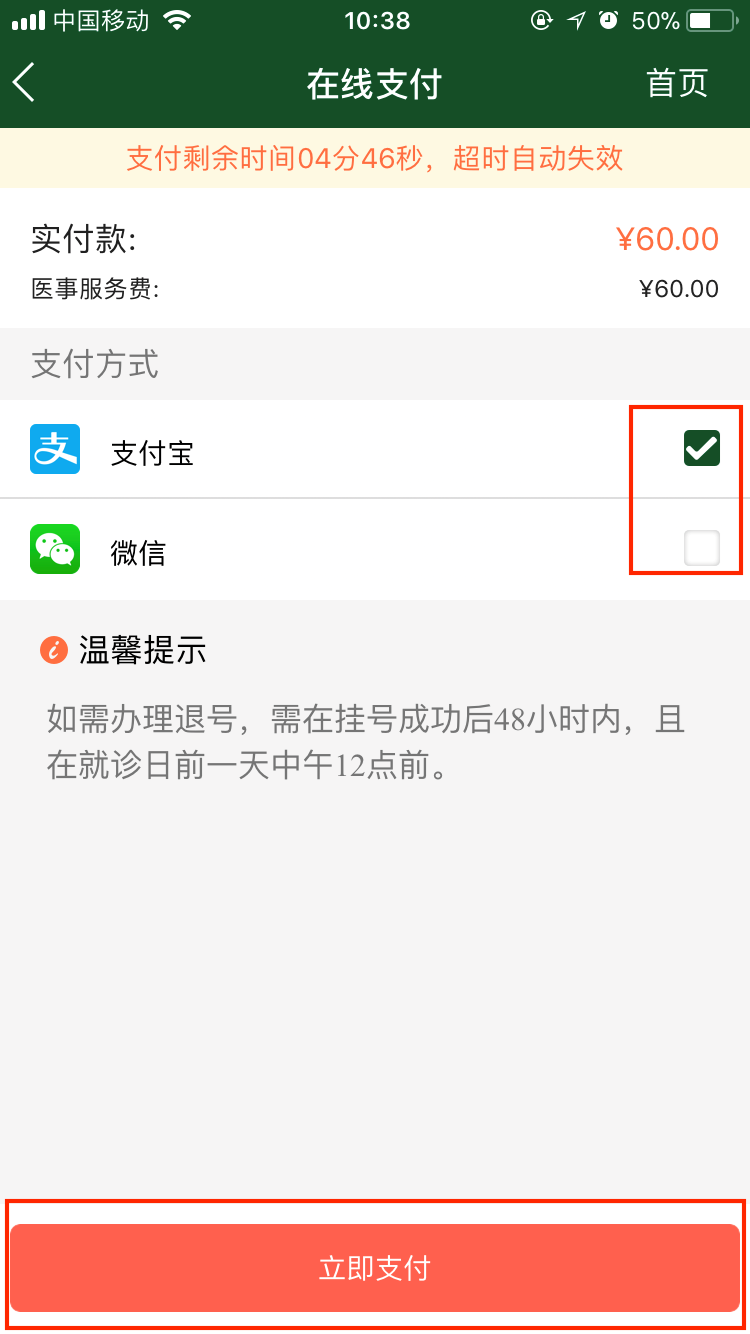Screen dimensions: 750x1334
Task: Tap the 立即支付 button
Action: 375,1268
